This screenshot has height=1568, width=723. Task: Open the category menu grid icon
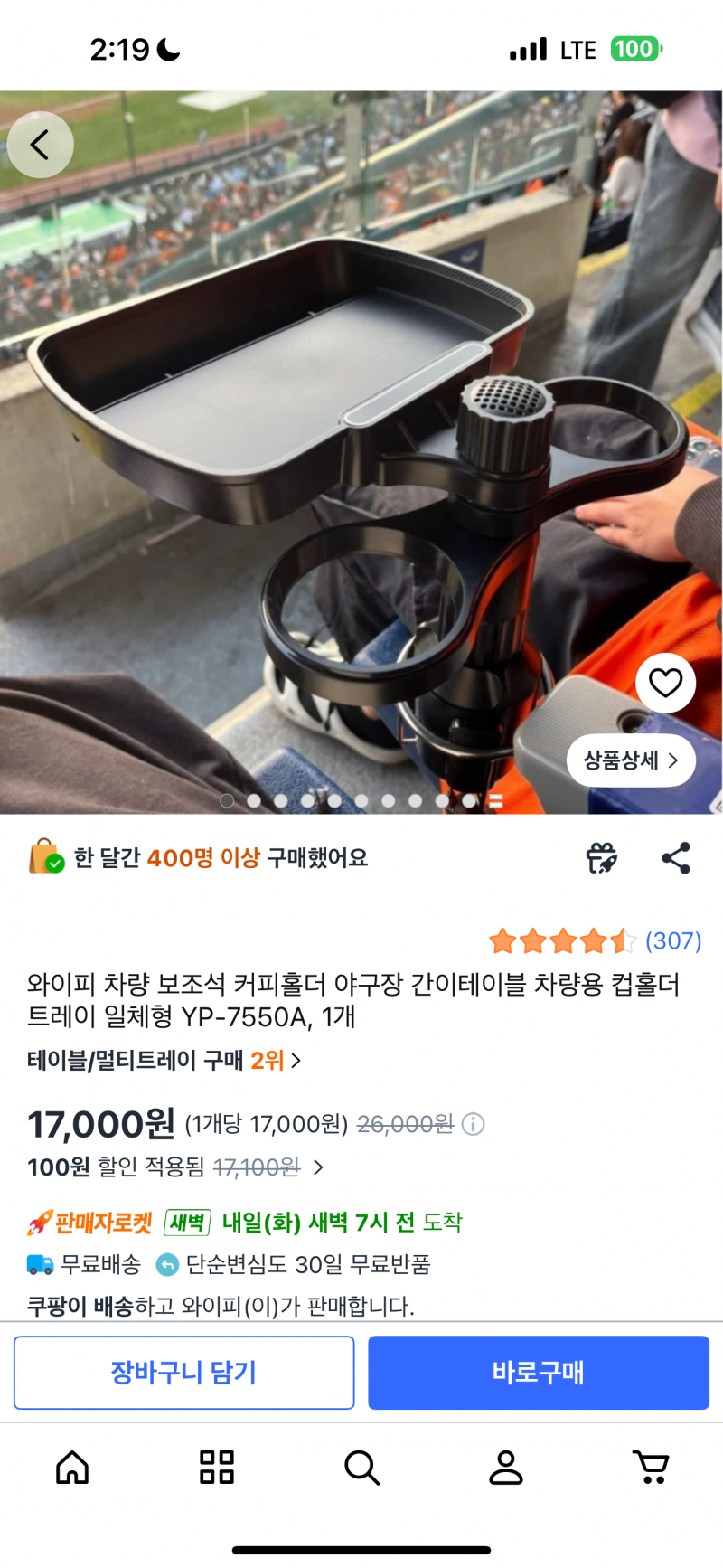pyautogui.click(x=216, y=1468)
